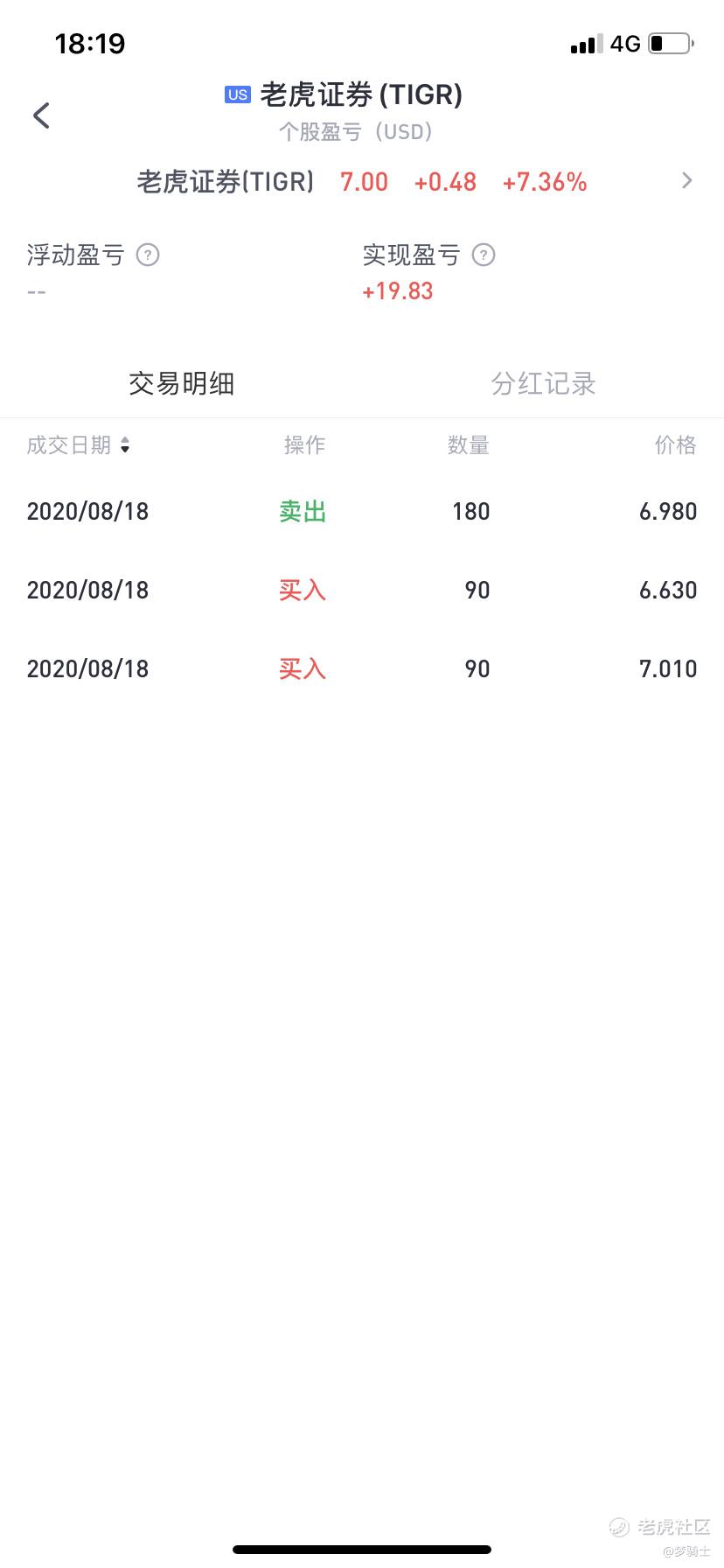Switch to the 交易明细 tab
Screen dimensions: 724x1568
(181, 383)
